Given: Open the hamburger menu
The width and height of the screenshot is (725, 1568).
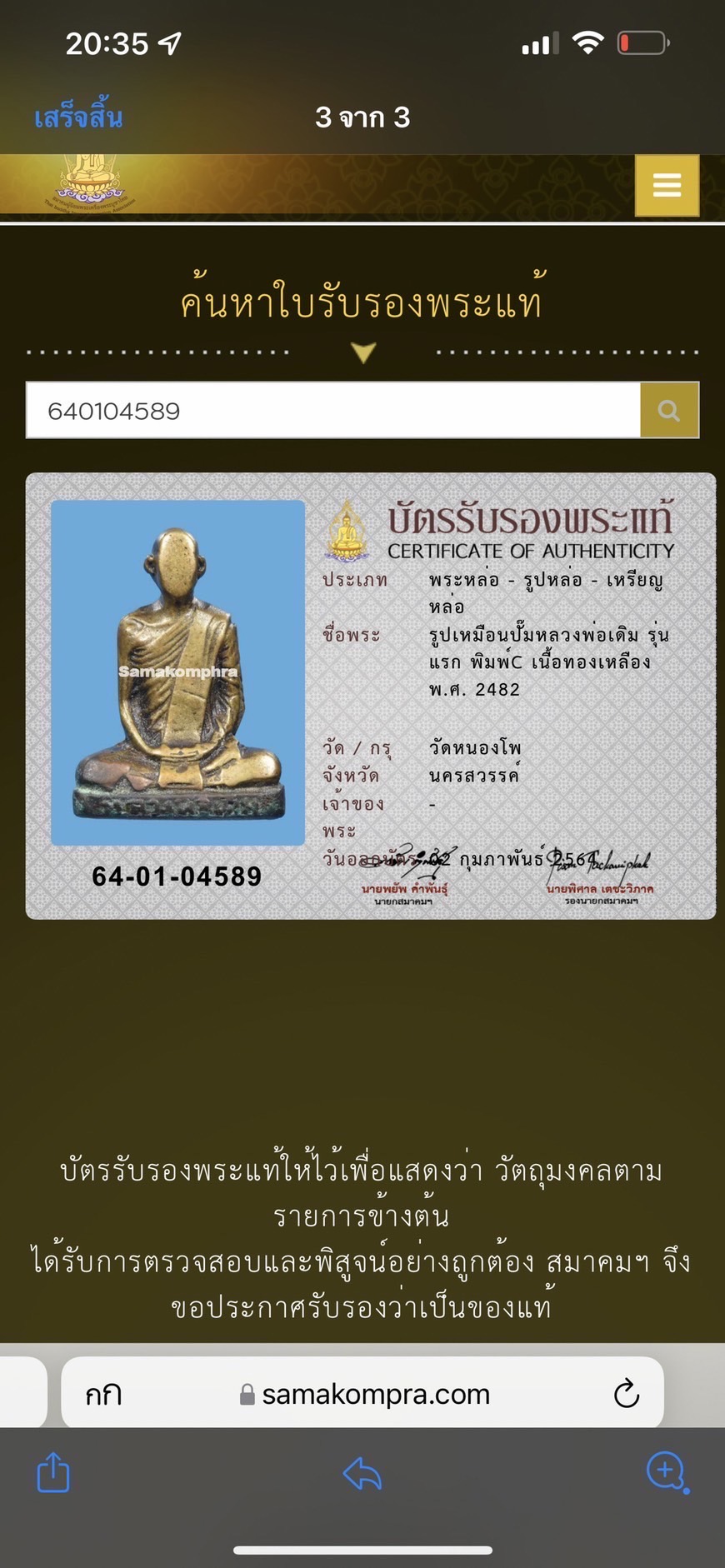Looking at the screenshot, I should coord(667,185).
